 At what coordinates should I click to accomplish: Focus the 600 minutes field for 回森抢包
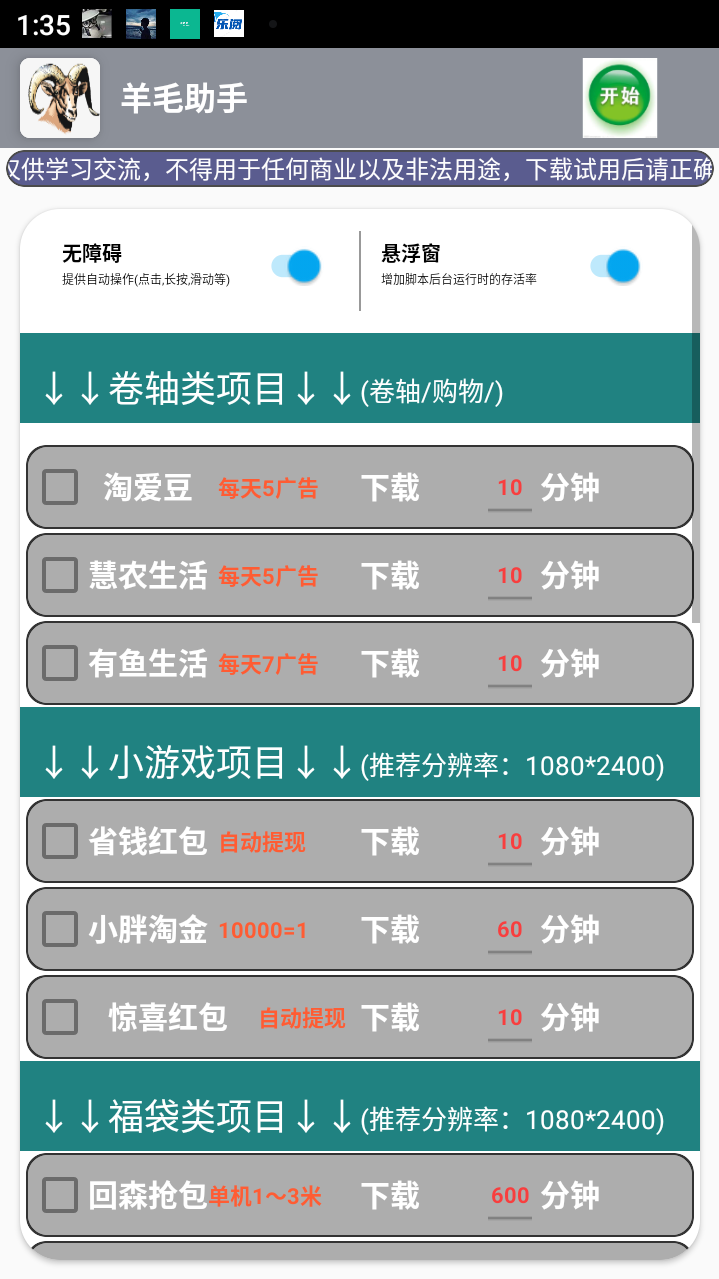click(x=510, y=1196)
